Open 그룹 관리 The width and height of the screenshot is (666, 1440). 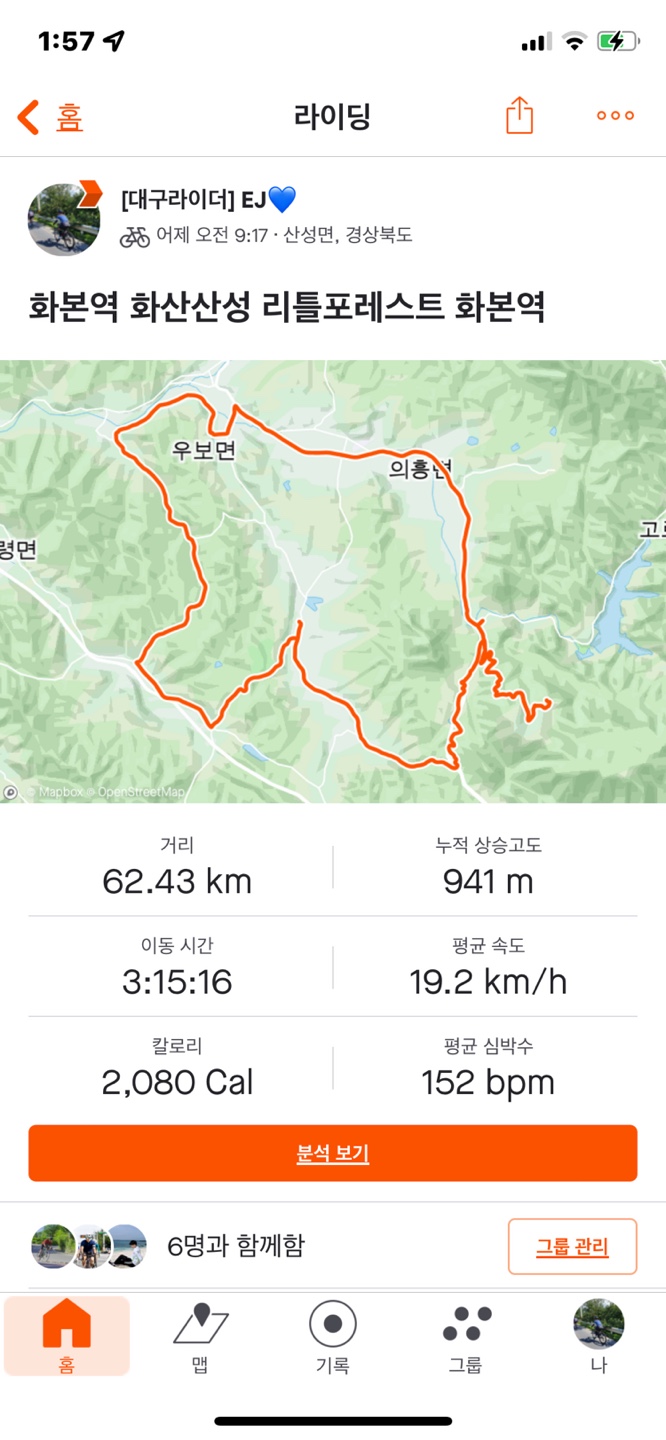coord(572,1246)
